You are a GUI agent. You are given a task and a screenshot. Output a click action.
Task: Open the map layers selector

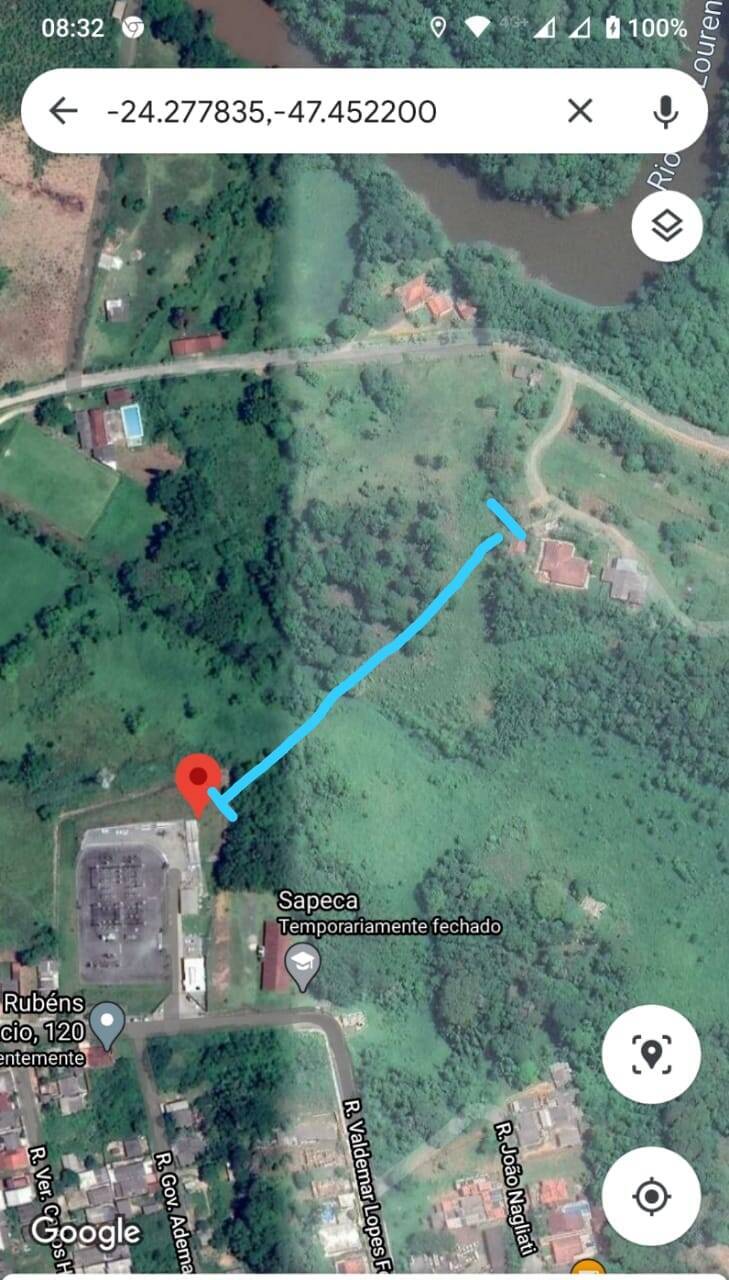tap(667, 227)
